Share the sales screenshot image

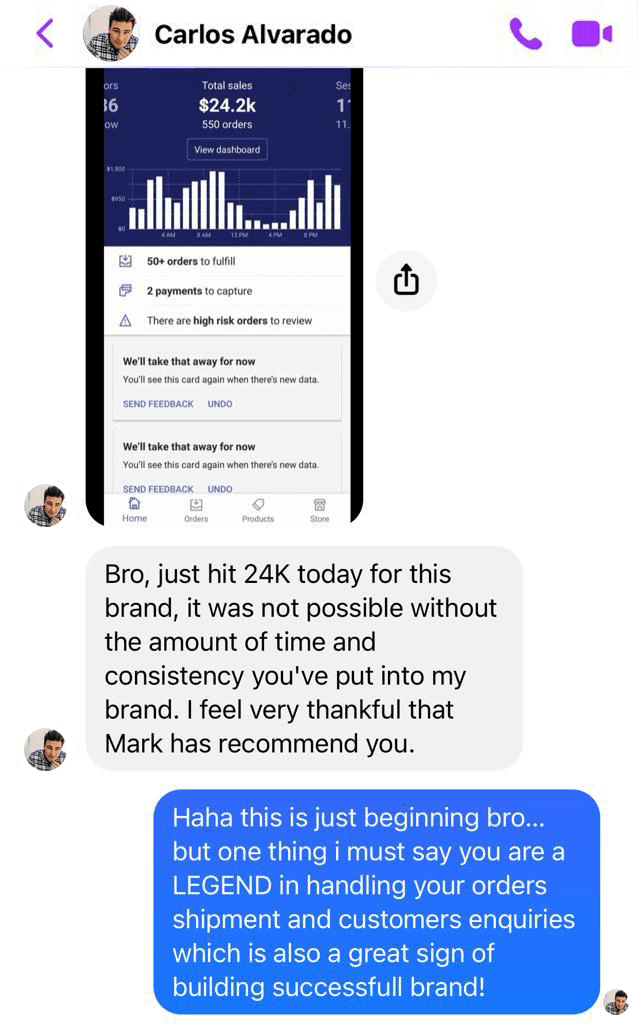(406, 280)
